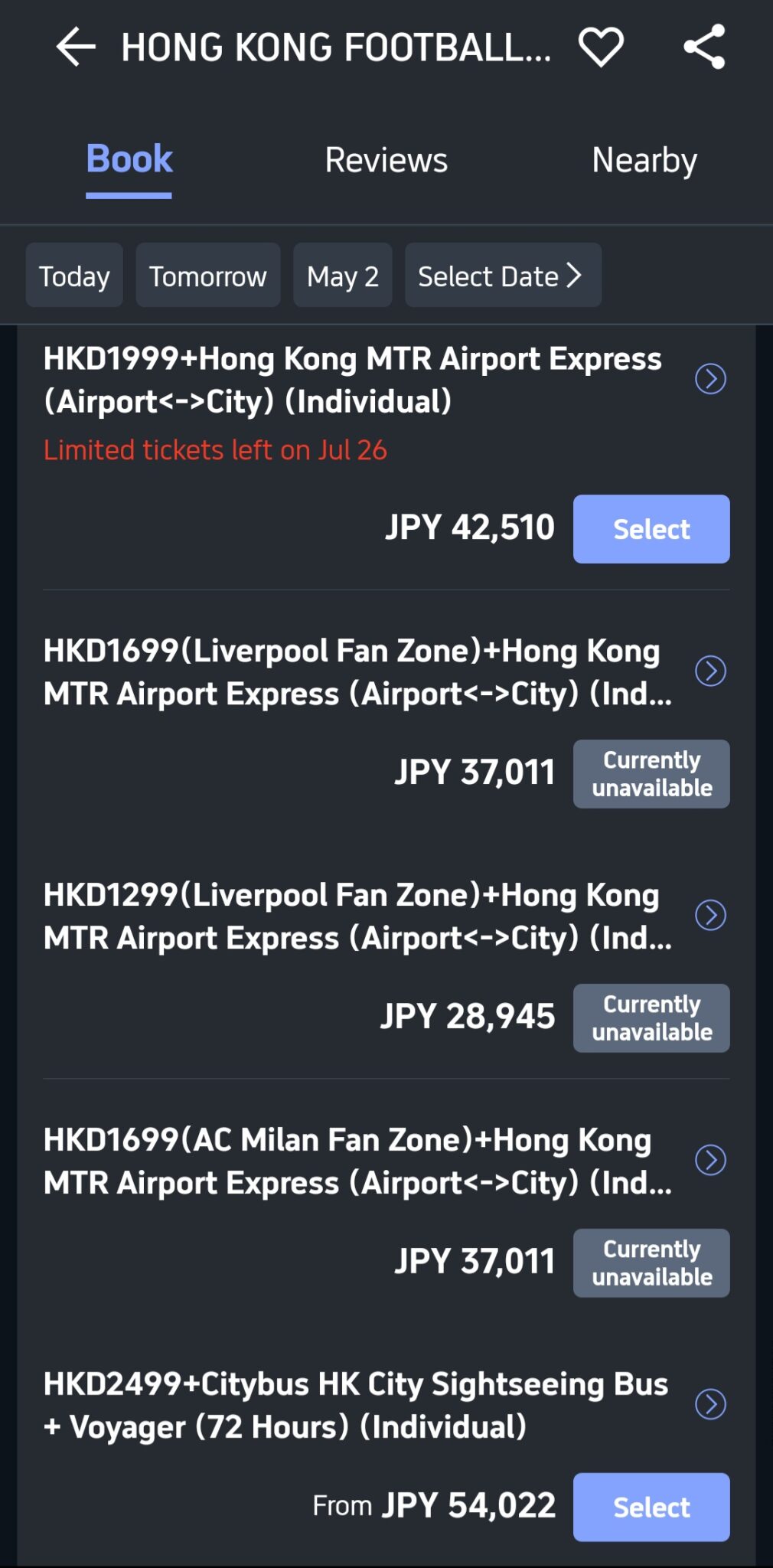The image size is (773, 1568).
Task: Choose the Today date chip
Action: [x=74, y=276]
